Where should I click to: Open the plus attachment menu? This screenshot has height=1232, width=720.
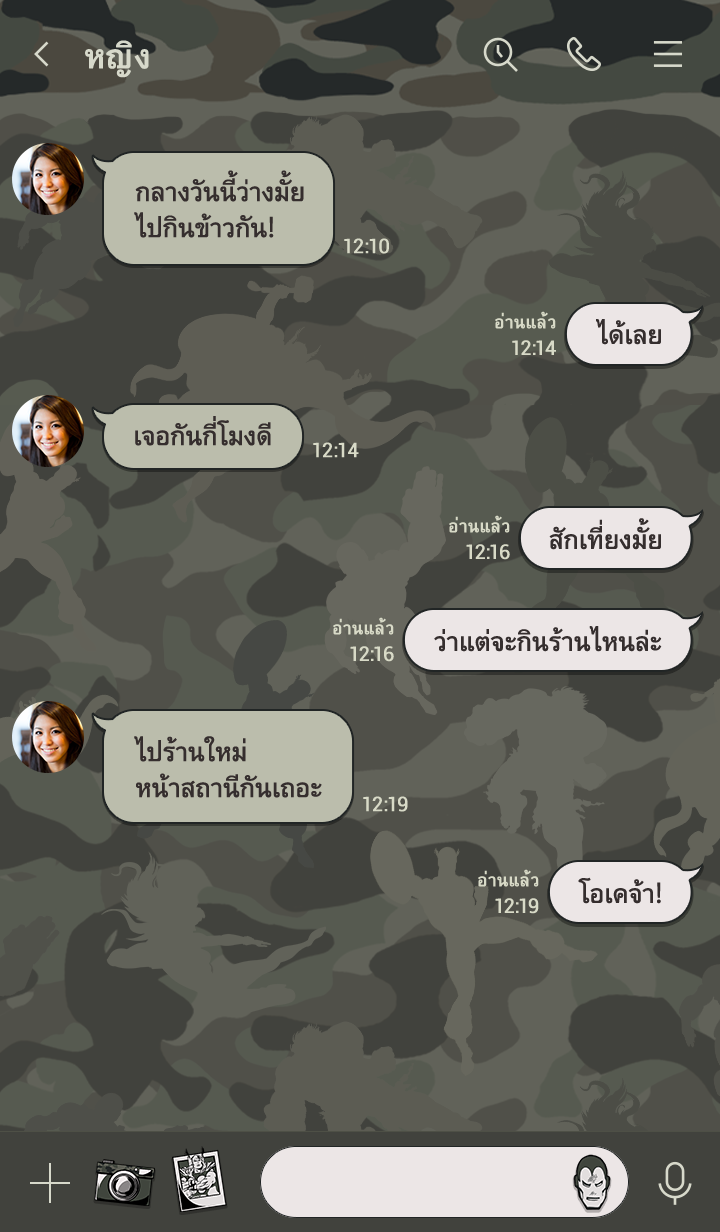[x=50, y=1183]
